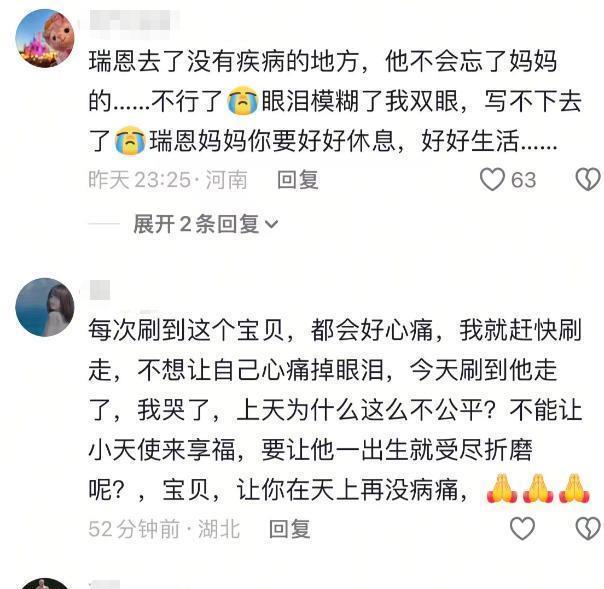This screenshot has width=604, height=589.
Task: Reply to the 湖北 comment from 52分钟前
Action: coord(290,529)
